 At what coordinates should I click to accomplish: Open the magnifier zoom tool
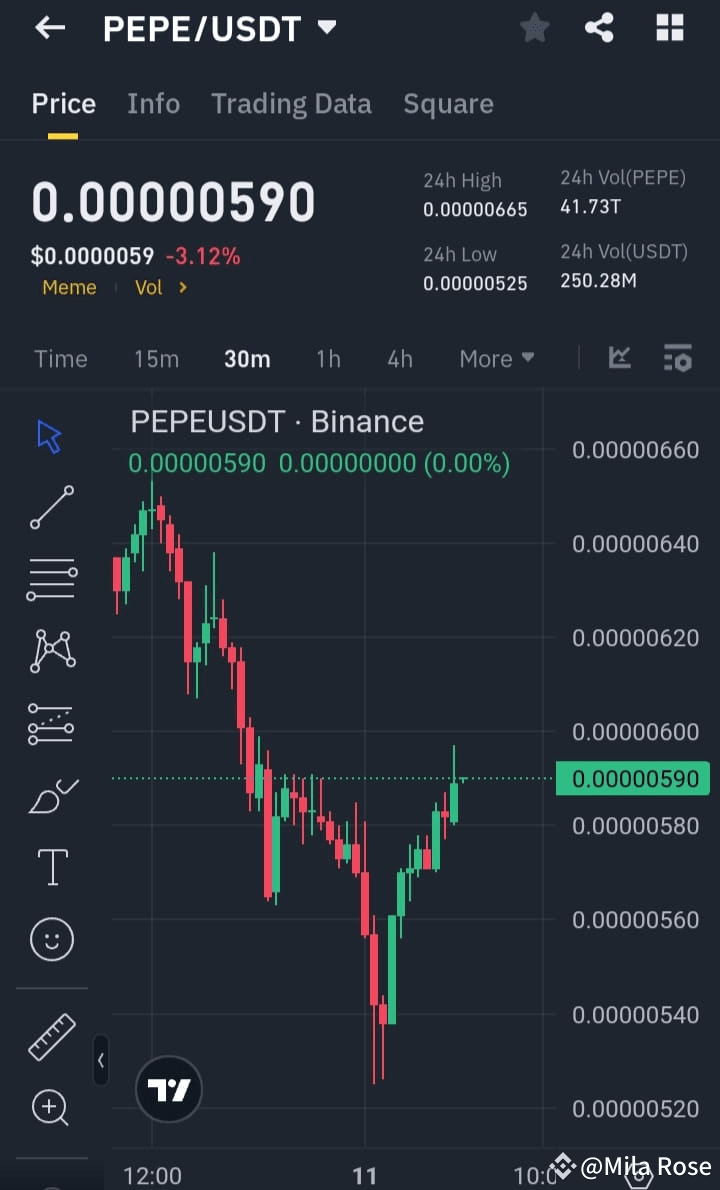click(50, 1107)
